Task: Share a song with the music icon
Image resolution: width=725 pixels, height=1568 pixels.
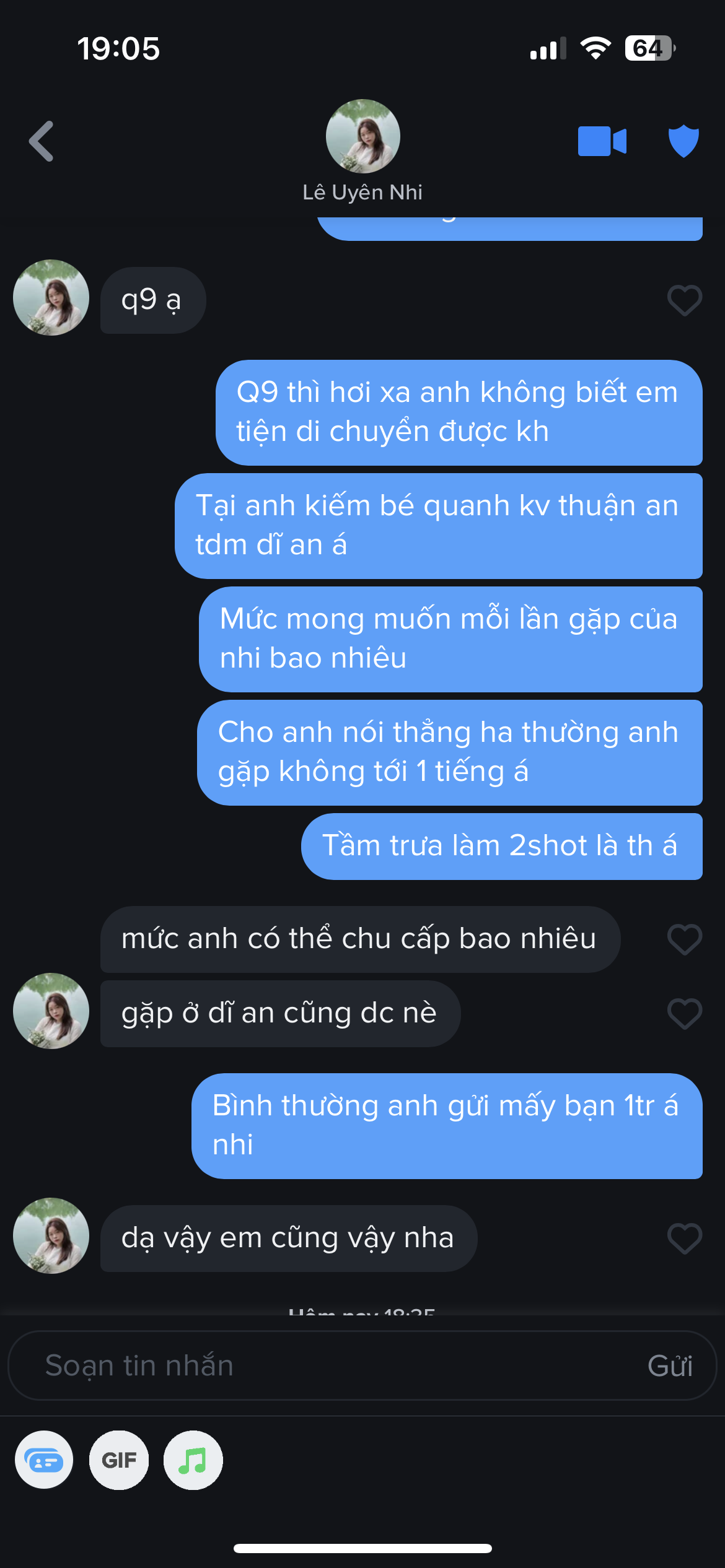Action: pyautogui.click(x=193, y=1460)
